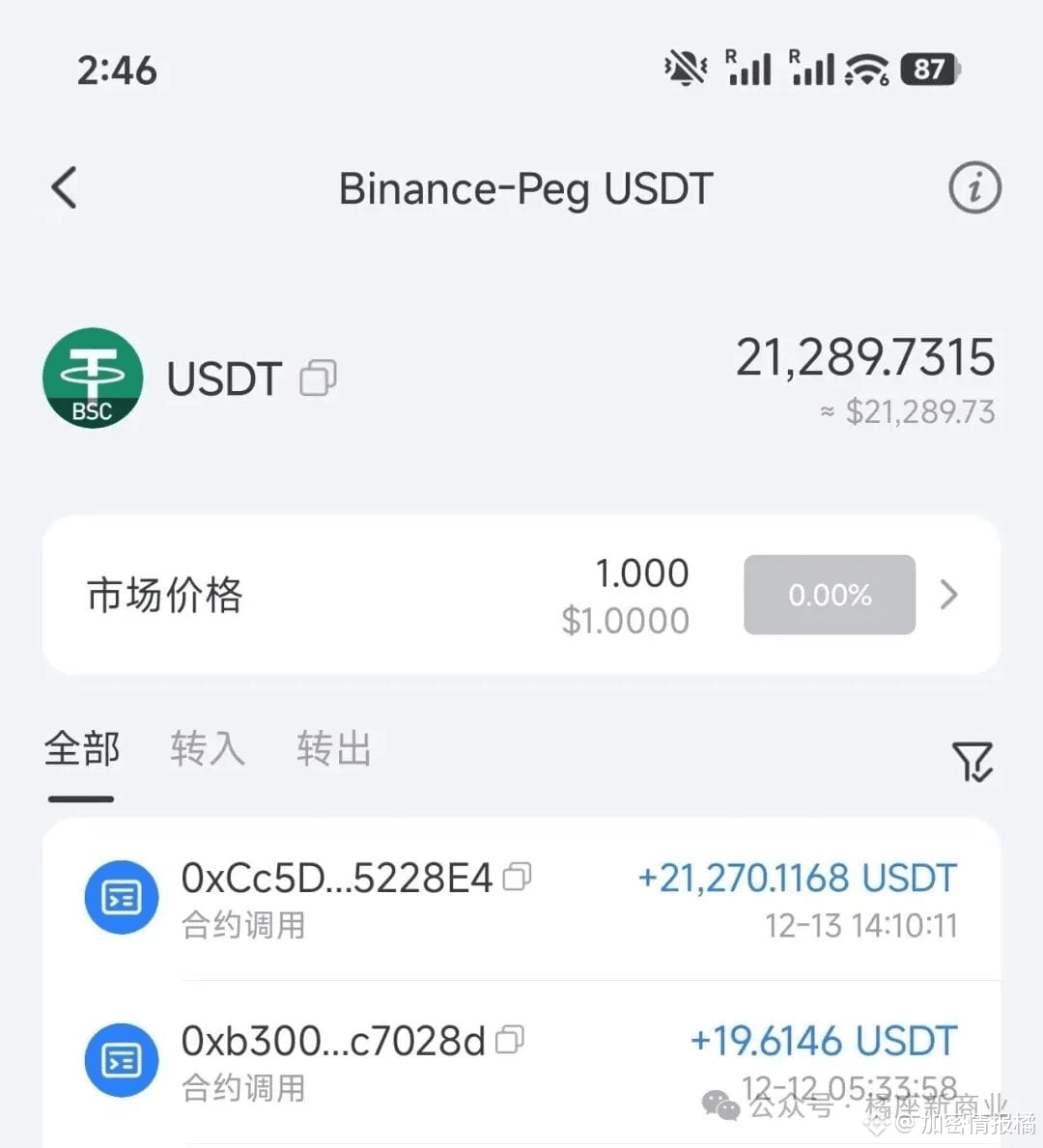This screenshot has width=1043, height=1148.
Task: Switch to the 转入 tab
Action: tap(206, 749)
